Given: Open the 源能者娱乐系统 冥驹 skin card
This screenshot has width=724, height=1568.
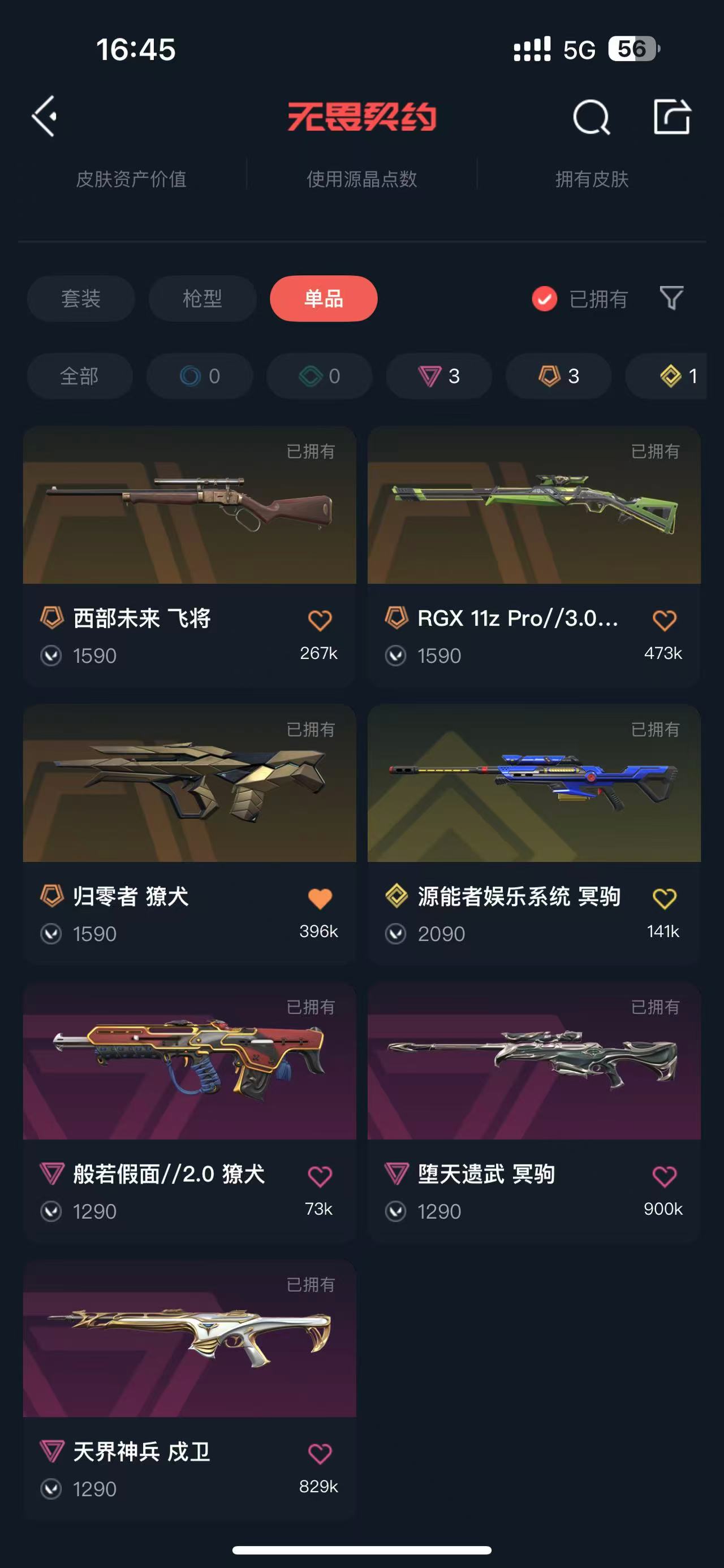Looking at the screenshot, I should tap(534, 834).
